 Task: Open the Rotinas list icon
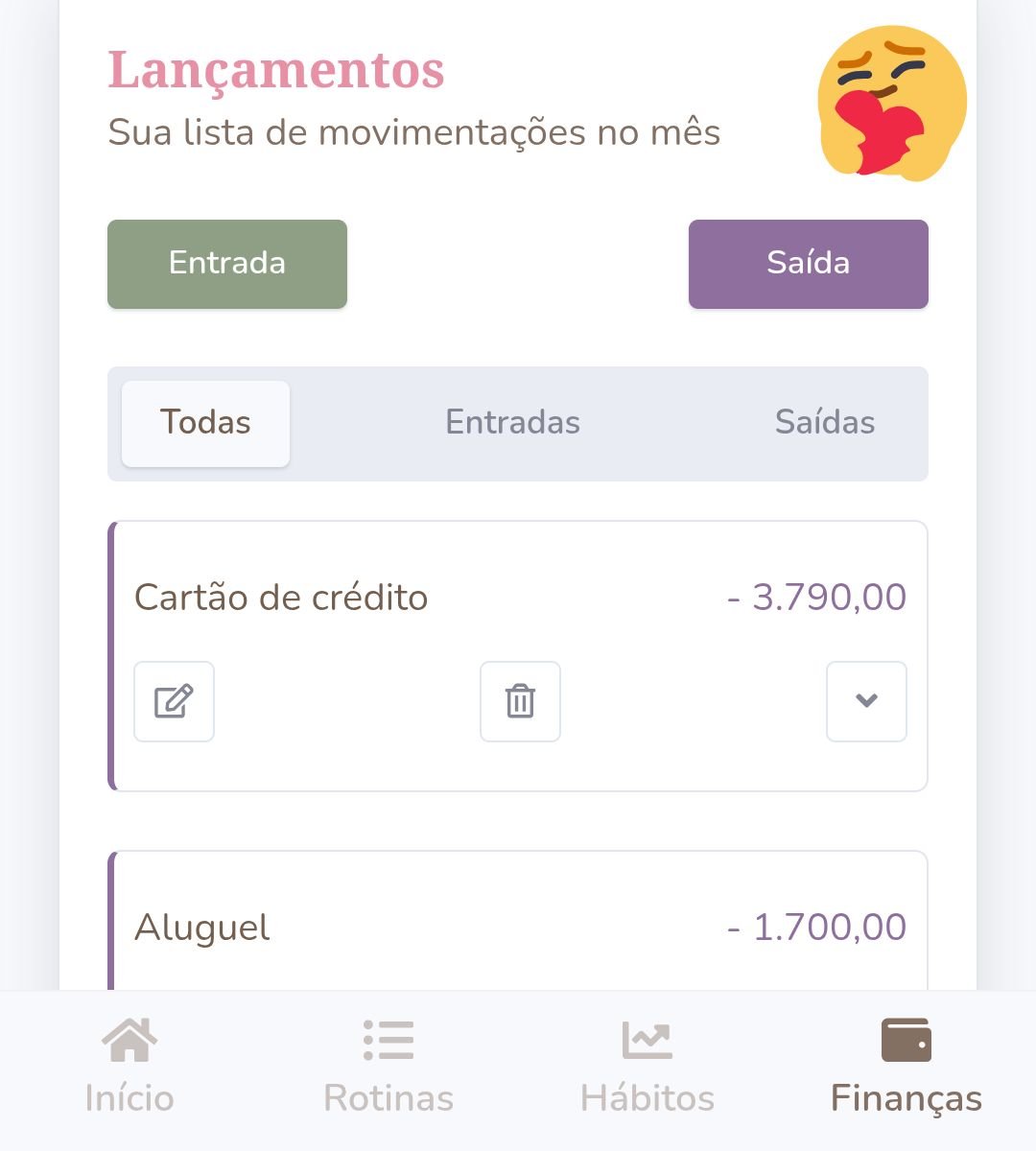[x=388, y=1039]
